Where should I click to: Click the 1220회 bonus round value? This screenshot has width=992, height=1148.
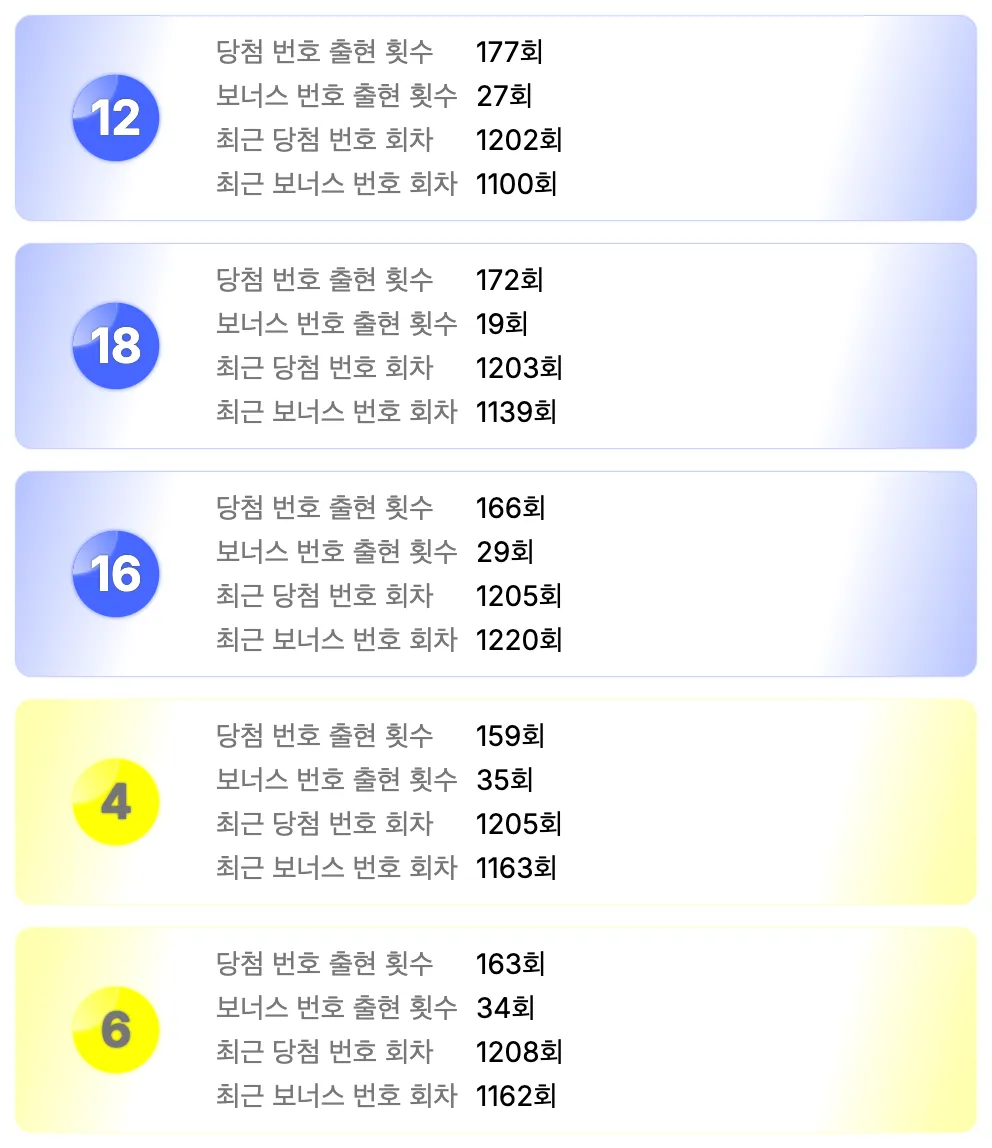pyautogui.click(x=520, y=639)
